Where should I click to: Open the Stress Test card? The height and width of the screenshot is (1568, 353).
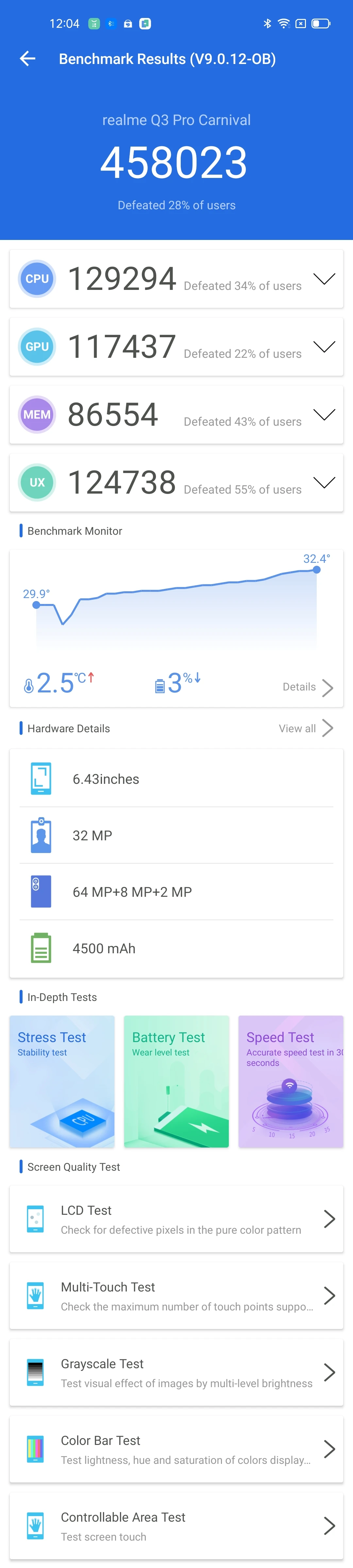point(62,1081)
